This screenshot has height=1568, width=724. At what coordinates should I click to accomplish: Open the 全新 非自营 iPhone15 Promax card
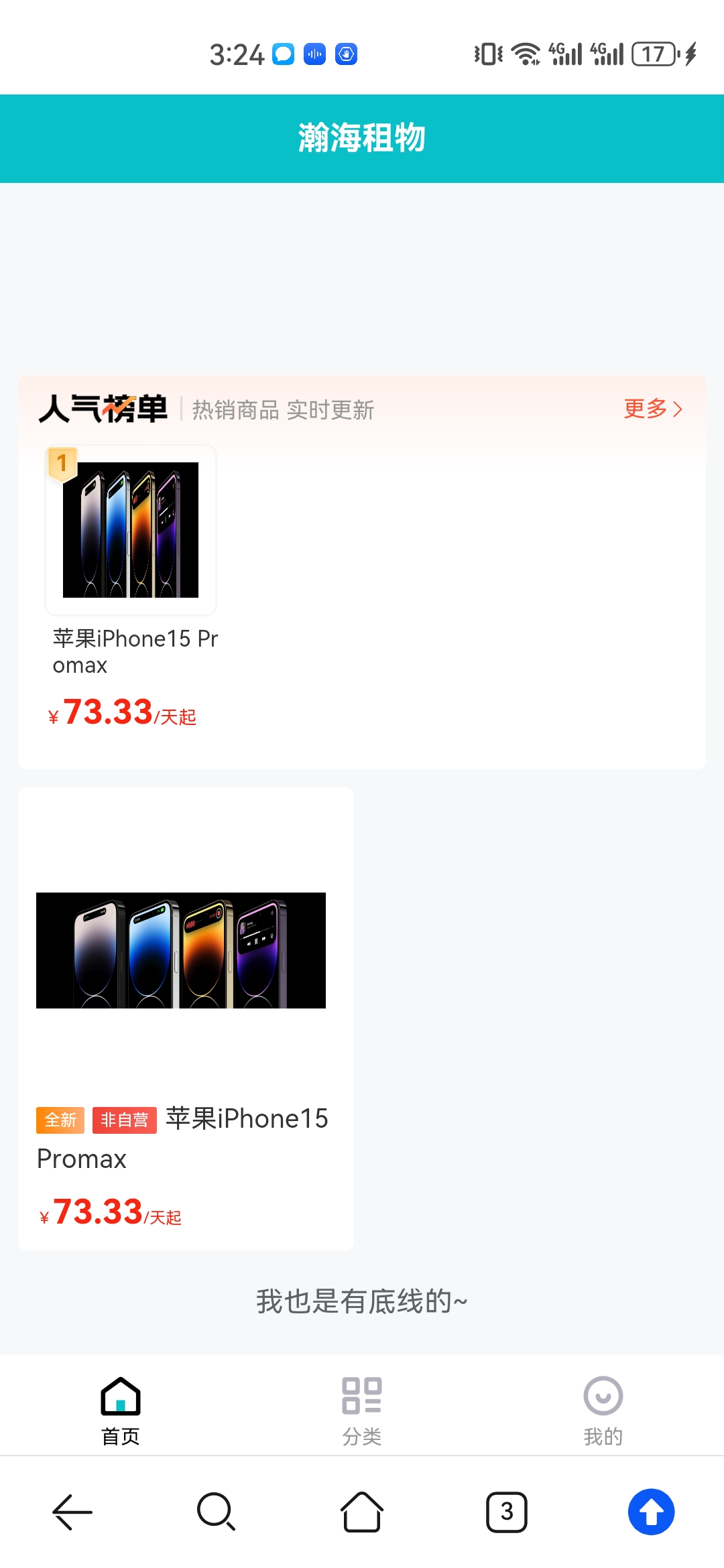pos(186,1019)
